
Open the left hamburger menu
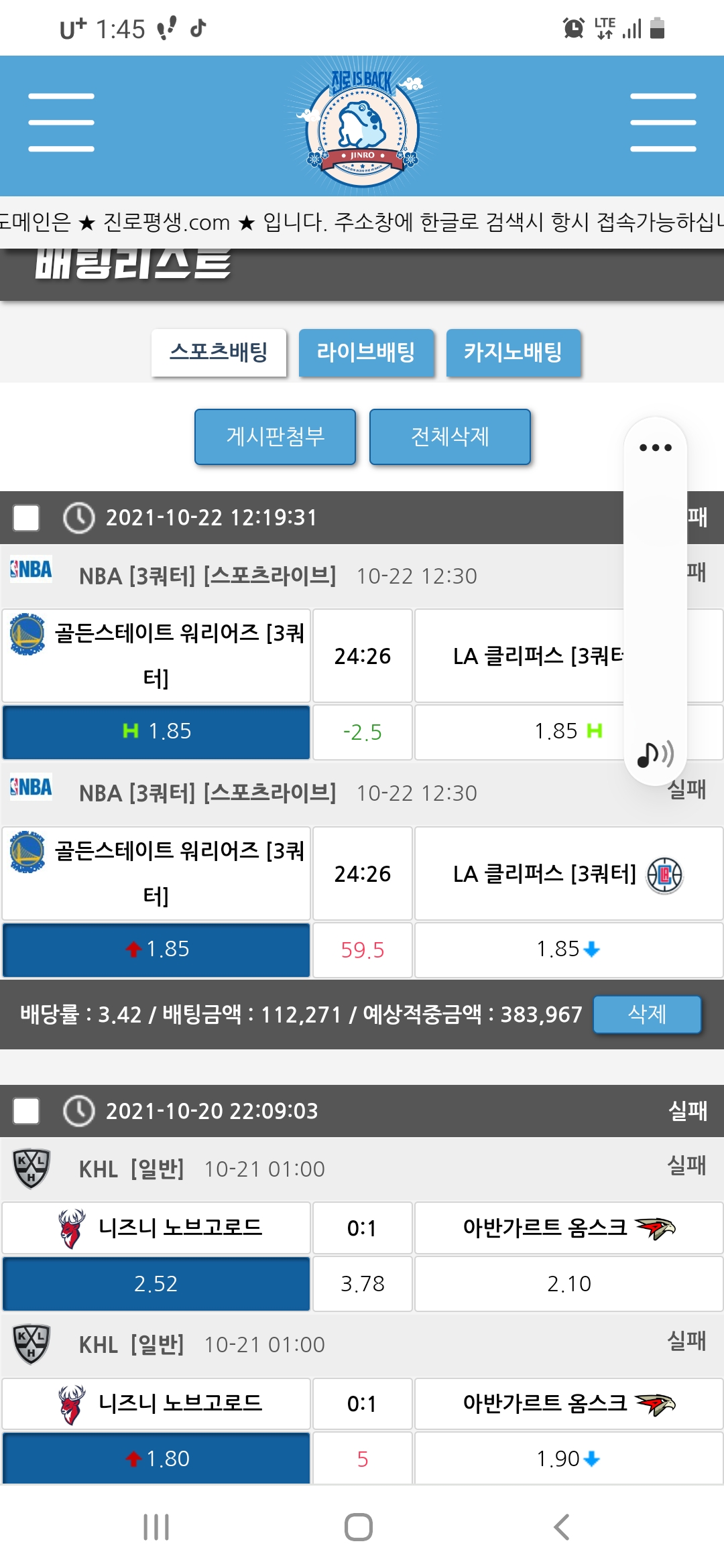(61, 123)
